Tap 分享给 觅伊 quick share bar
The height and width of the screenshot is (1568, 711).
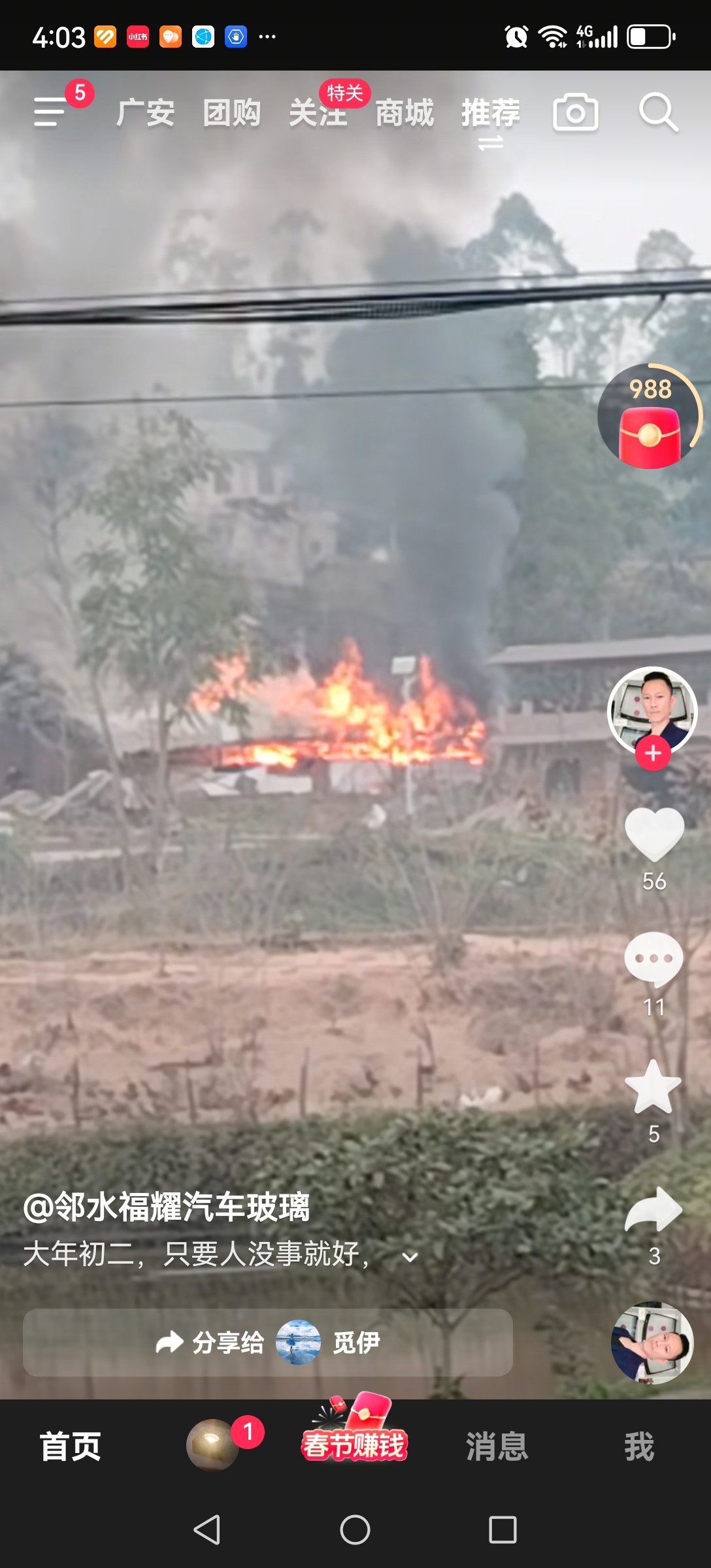tap(268, 1343)
